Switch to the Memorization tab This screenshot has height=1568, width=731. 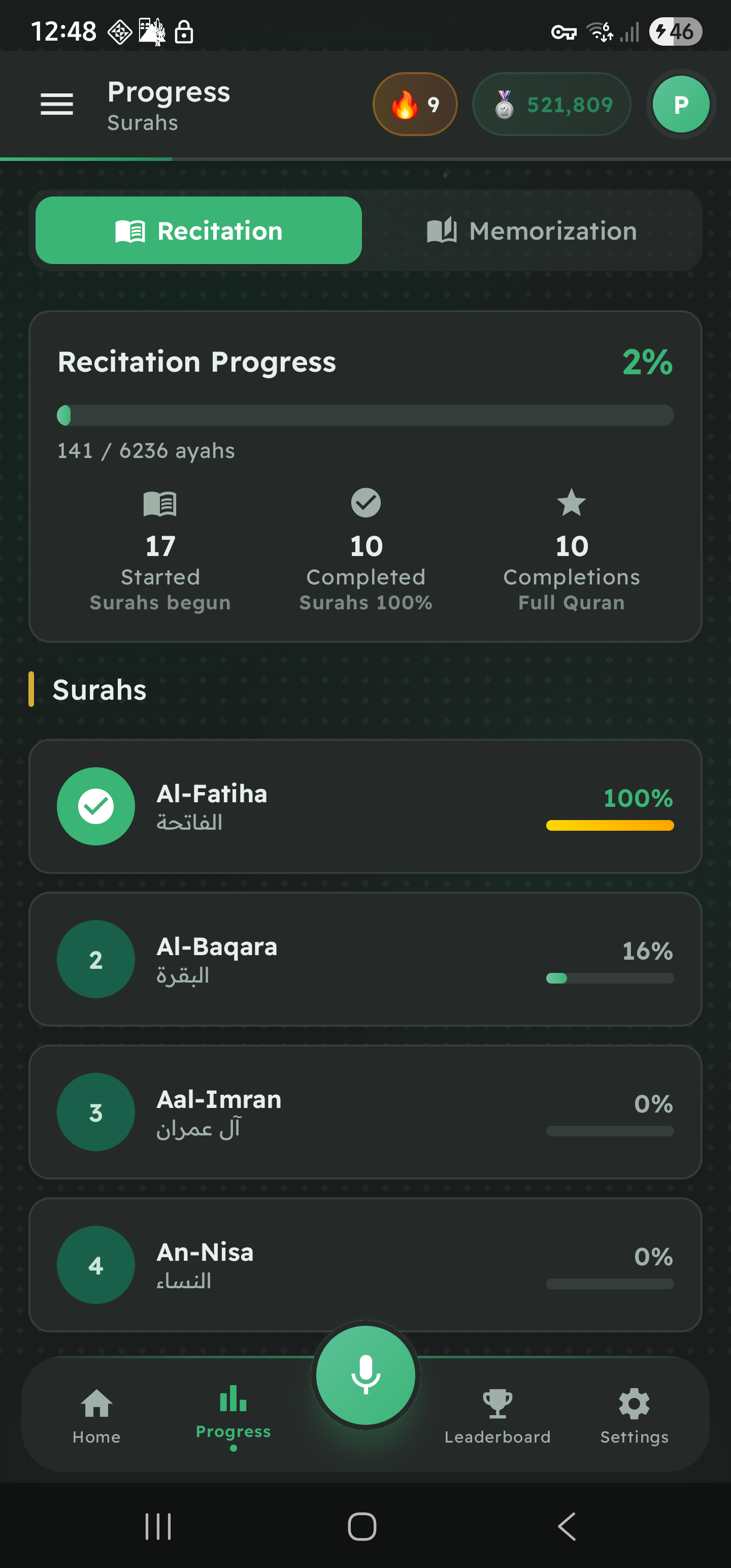point(532,230)
